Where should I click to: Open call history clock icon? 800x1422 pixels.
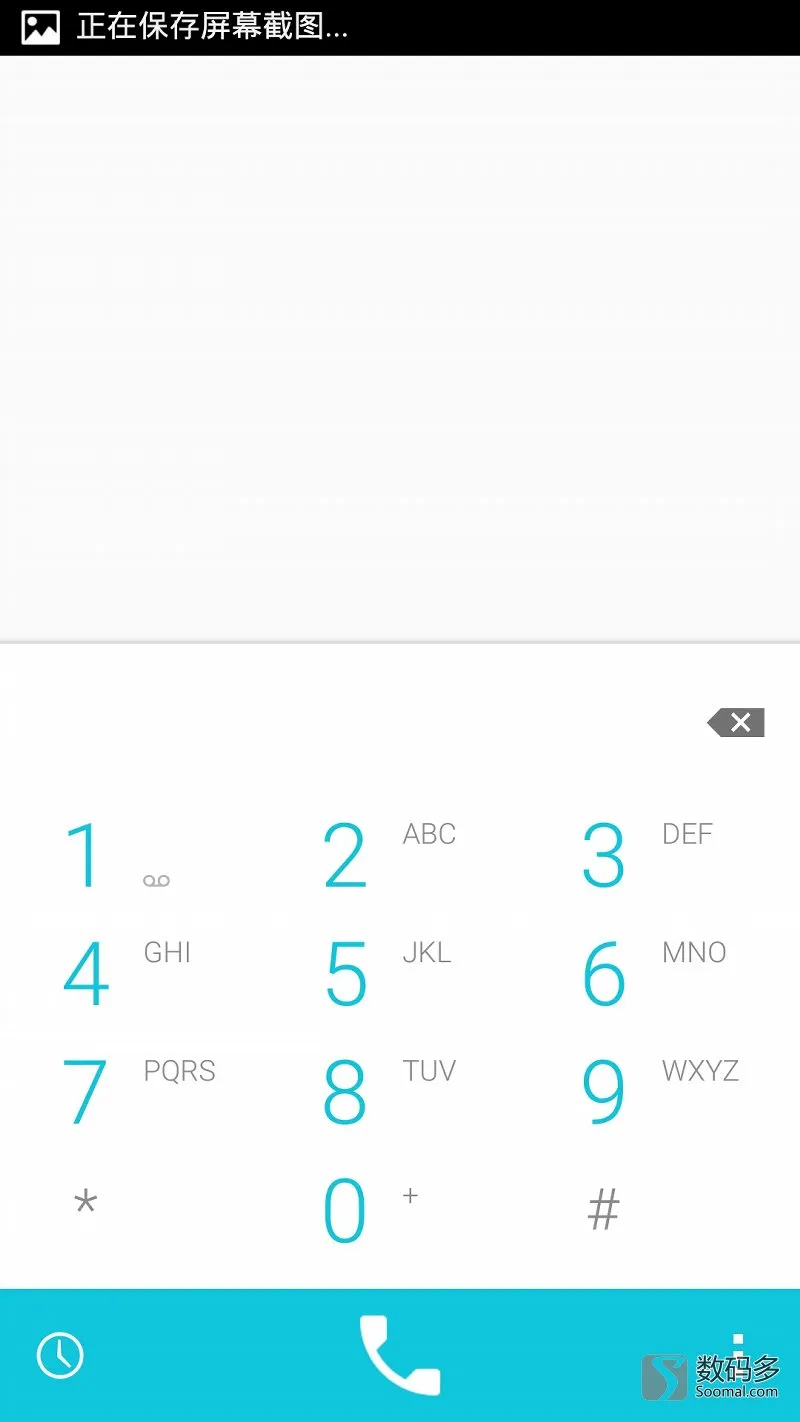(60, 1356)
